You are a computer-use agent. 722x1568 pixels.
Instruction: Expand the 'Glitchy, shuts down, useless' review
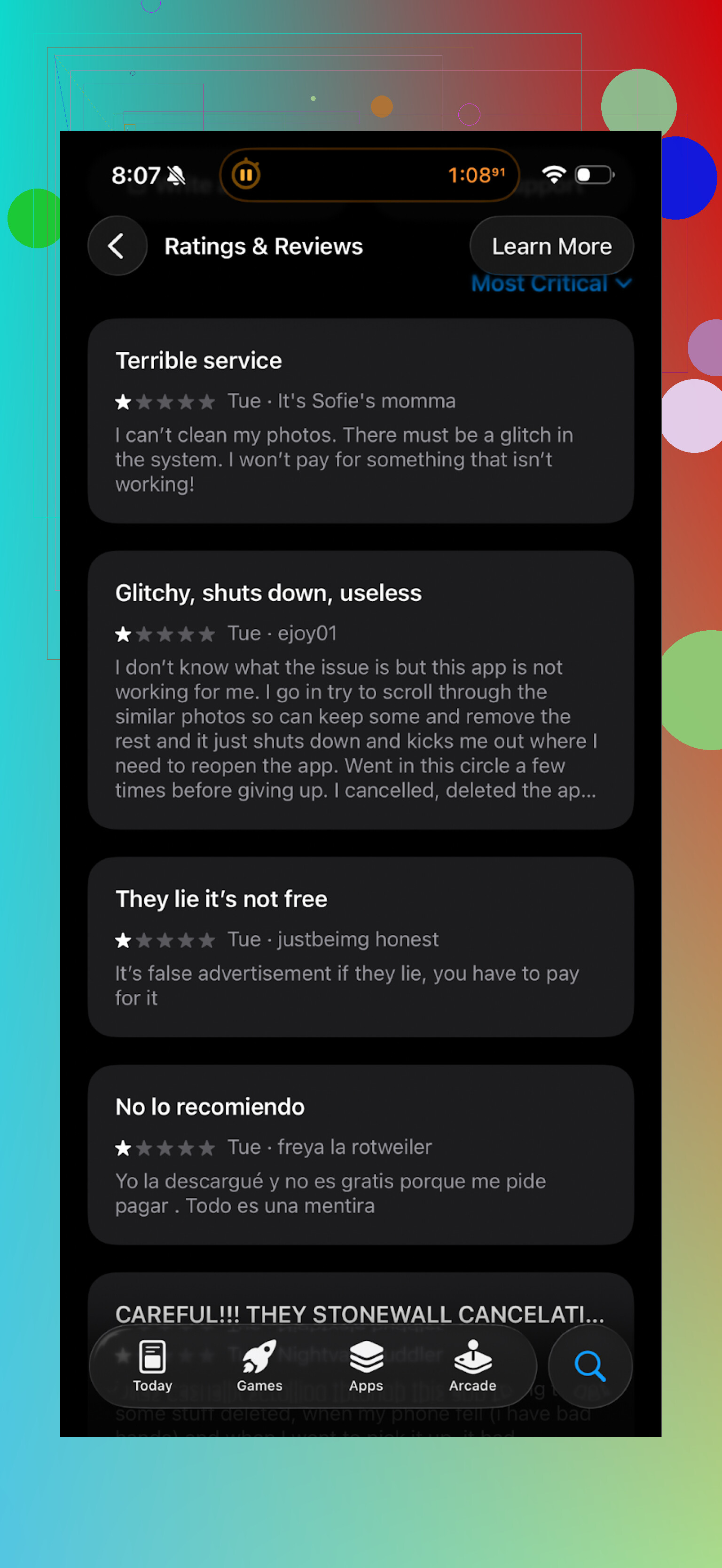tap(360, 689)
